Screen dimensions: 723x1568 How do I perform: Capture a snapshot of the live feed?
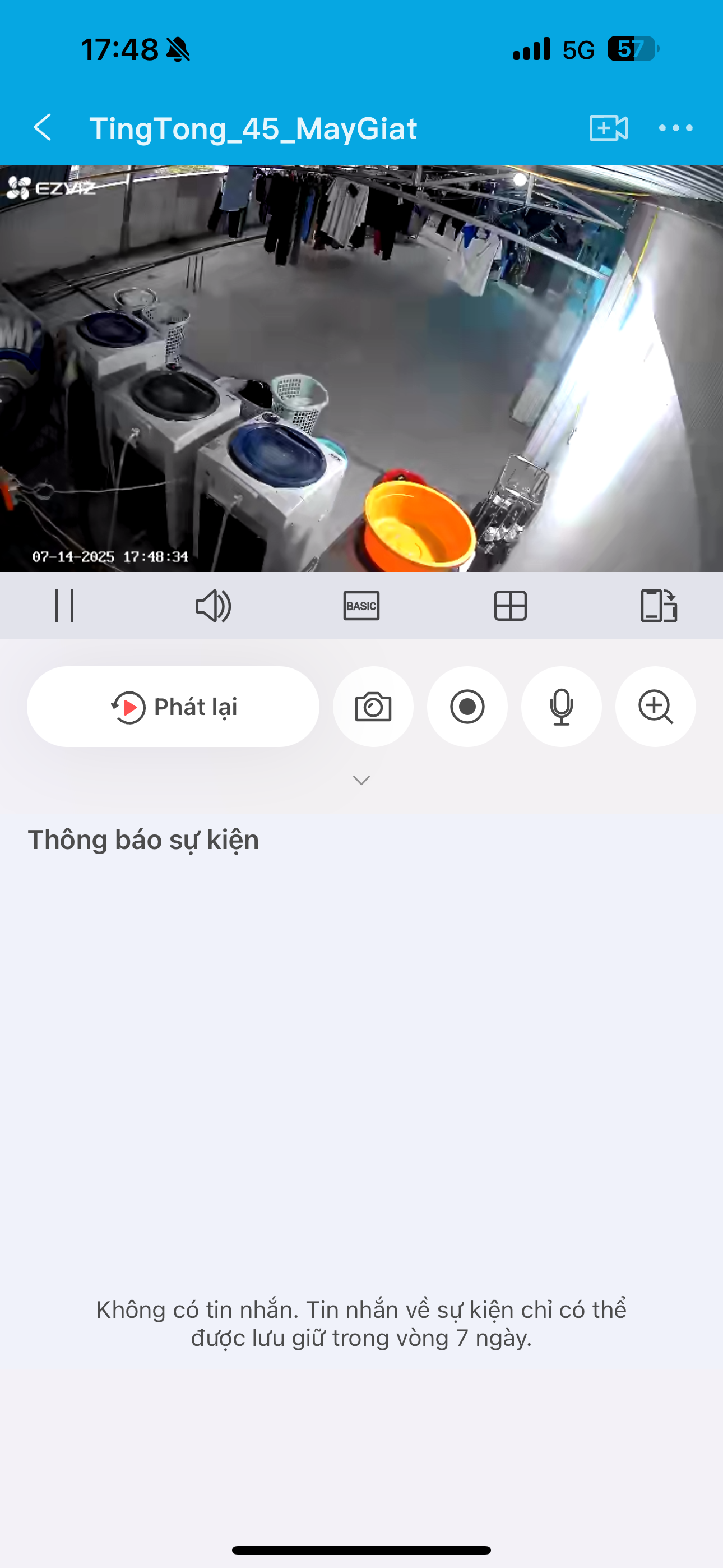[x=373, y=707]
